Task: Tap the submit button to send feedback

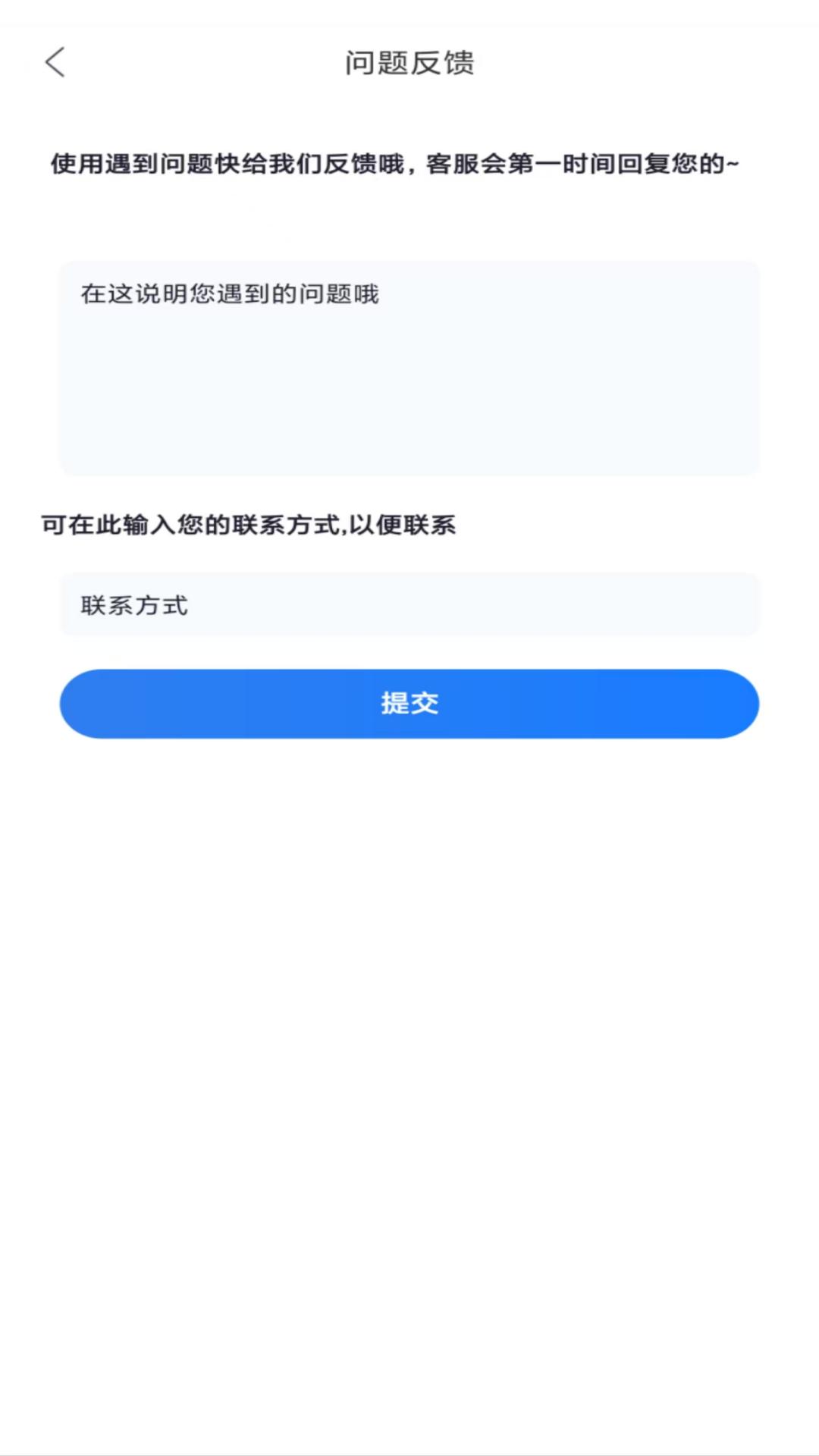Action: click(409, 703)
